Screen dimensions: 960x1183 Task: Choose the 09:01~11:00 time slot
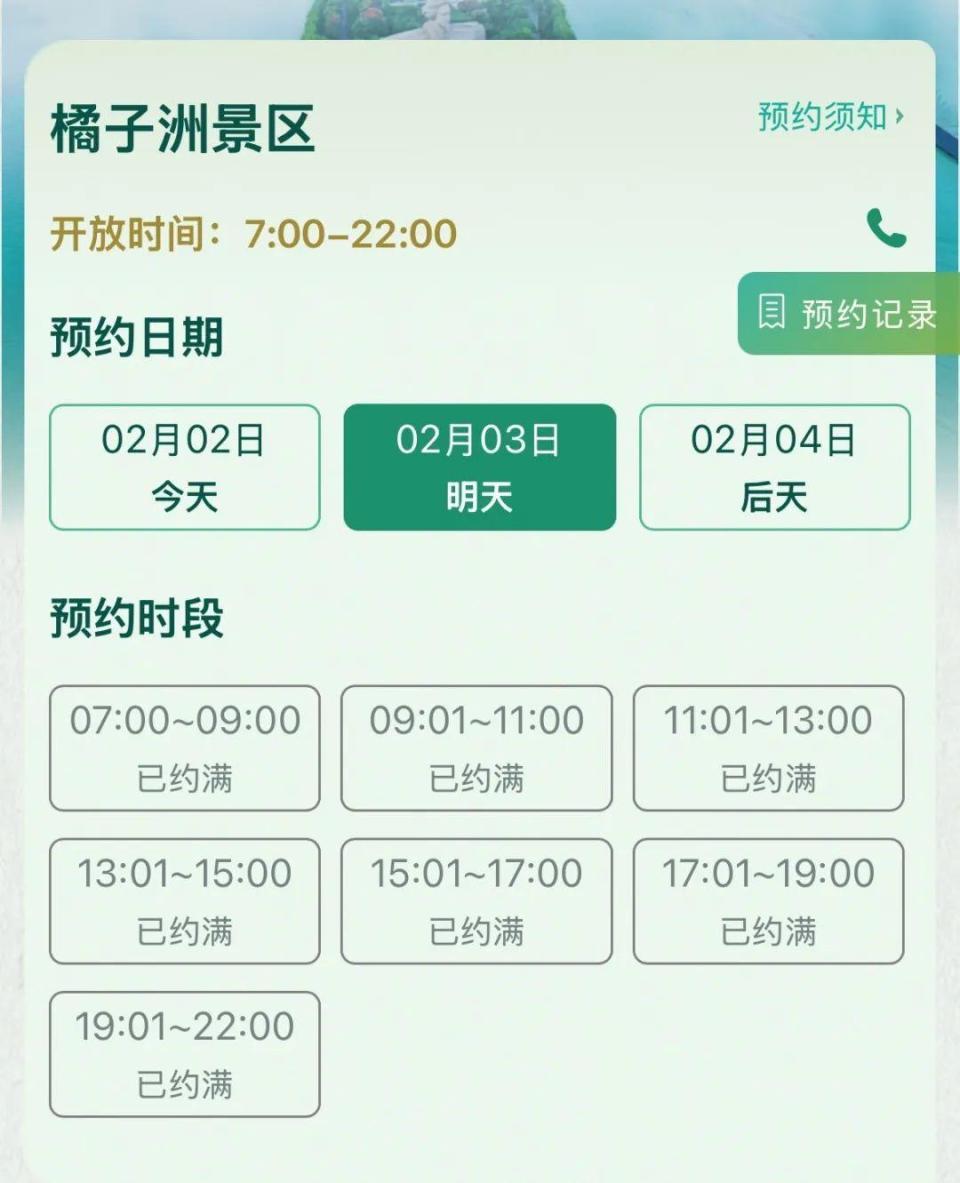[475, 748]
